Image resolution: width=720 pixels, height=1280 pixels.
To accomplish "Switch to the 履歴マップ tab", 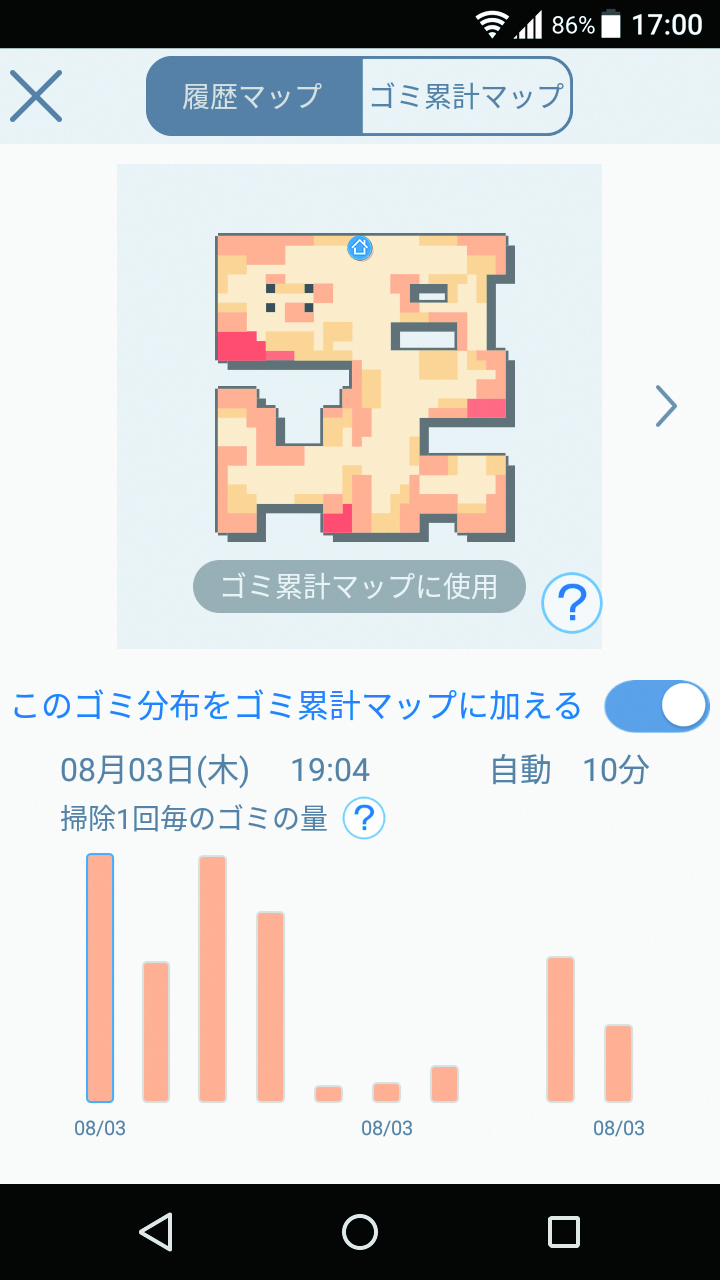I will click(253, 96).
